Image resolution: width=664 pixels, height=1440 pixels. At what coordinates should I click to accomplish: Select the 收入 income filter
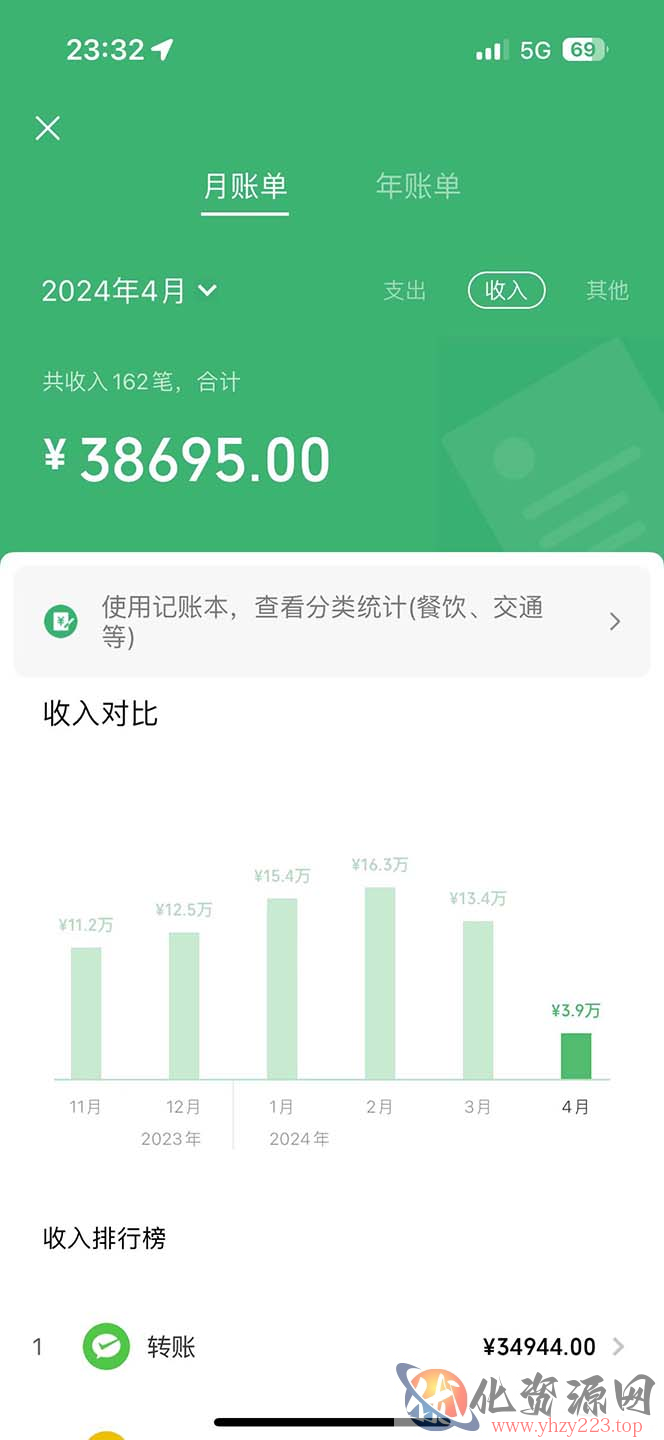(506, 291)
